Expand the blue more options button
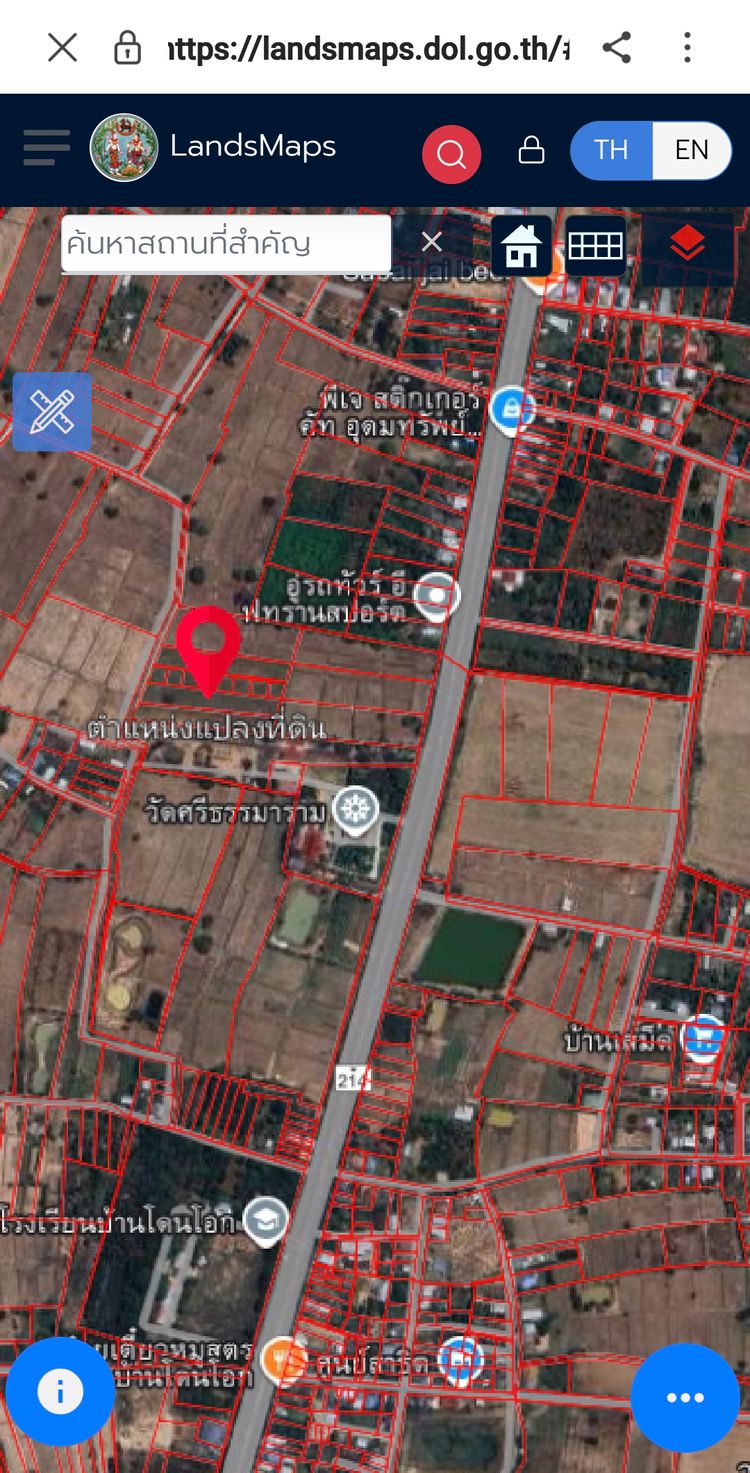Image resolution: width=750 pixels, height=1473 pixels. [x=685, y=1397]
